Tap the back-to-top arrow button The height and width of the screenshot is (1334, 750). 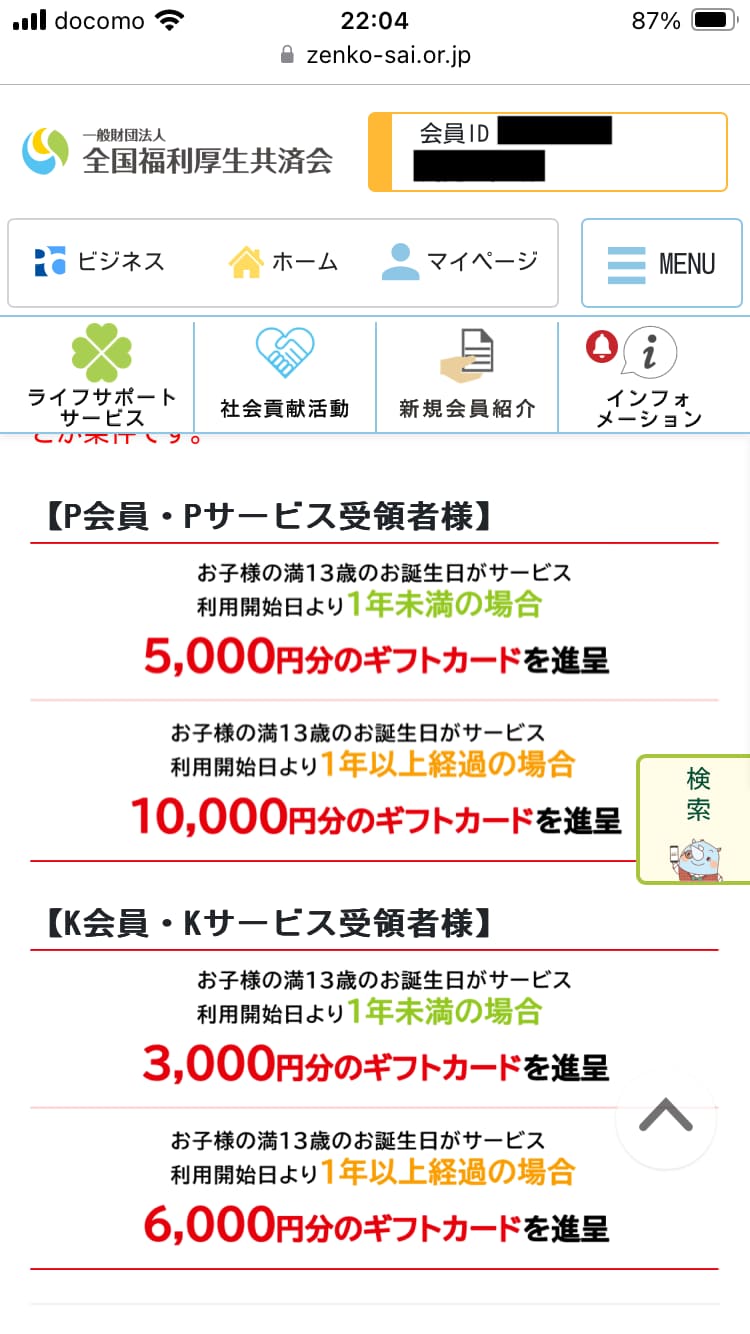(x=666, y=1116)
